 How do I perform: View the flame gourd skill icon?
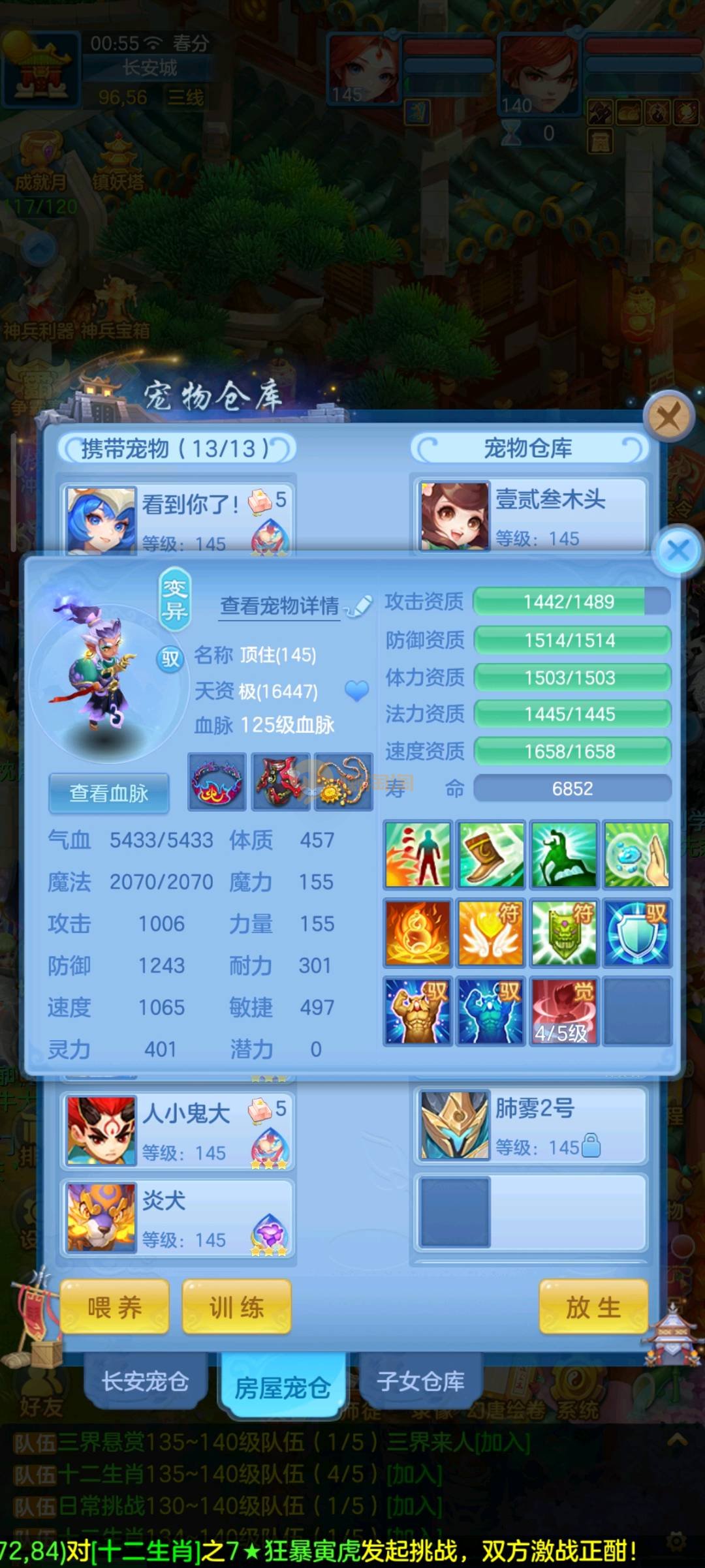pos(418,932)
